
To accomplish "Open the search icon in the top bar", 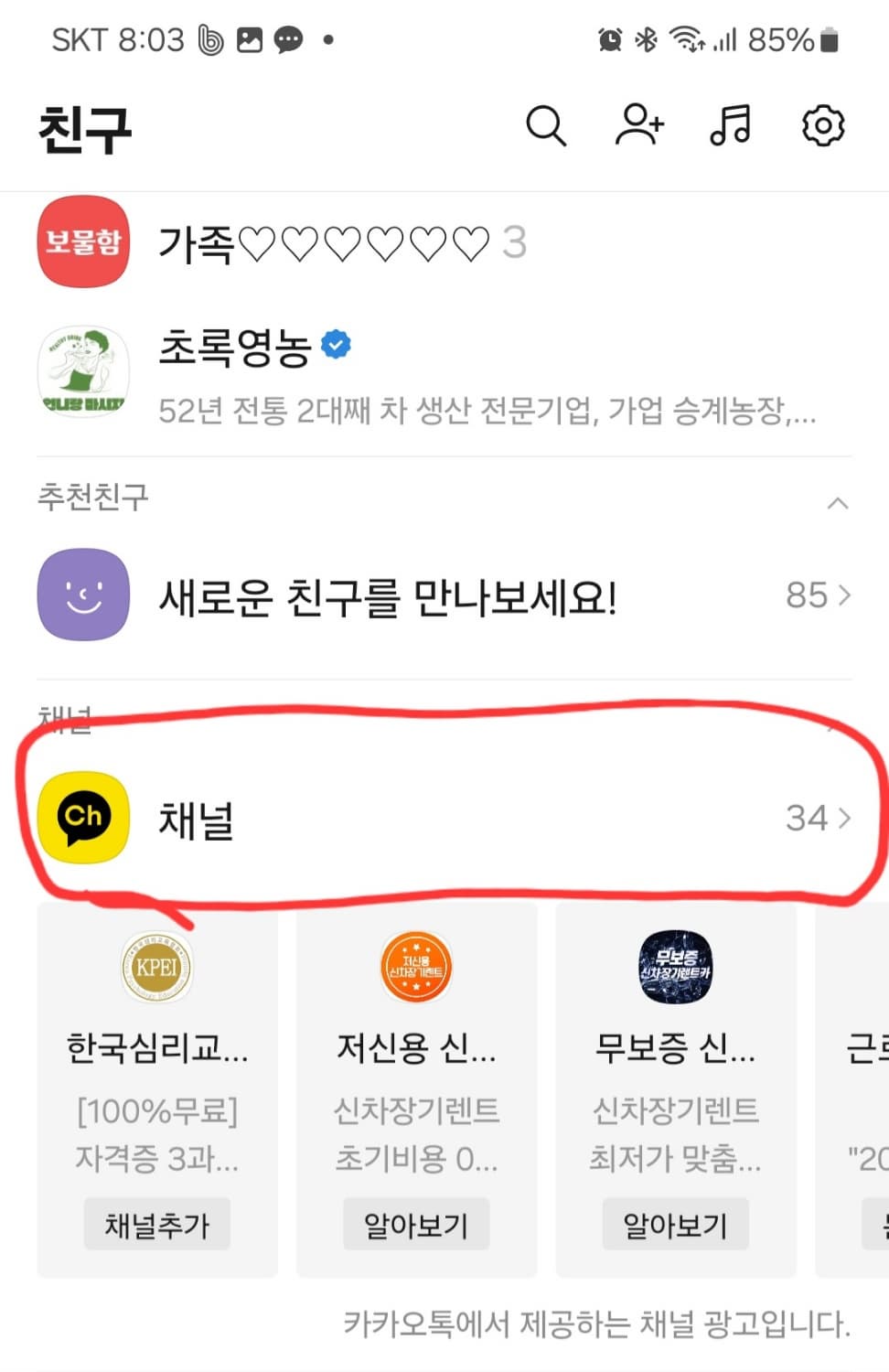I will pyautogui.click(x=545, y=127).
